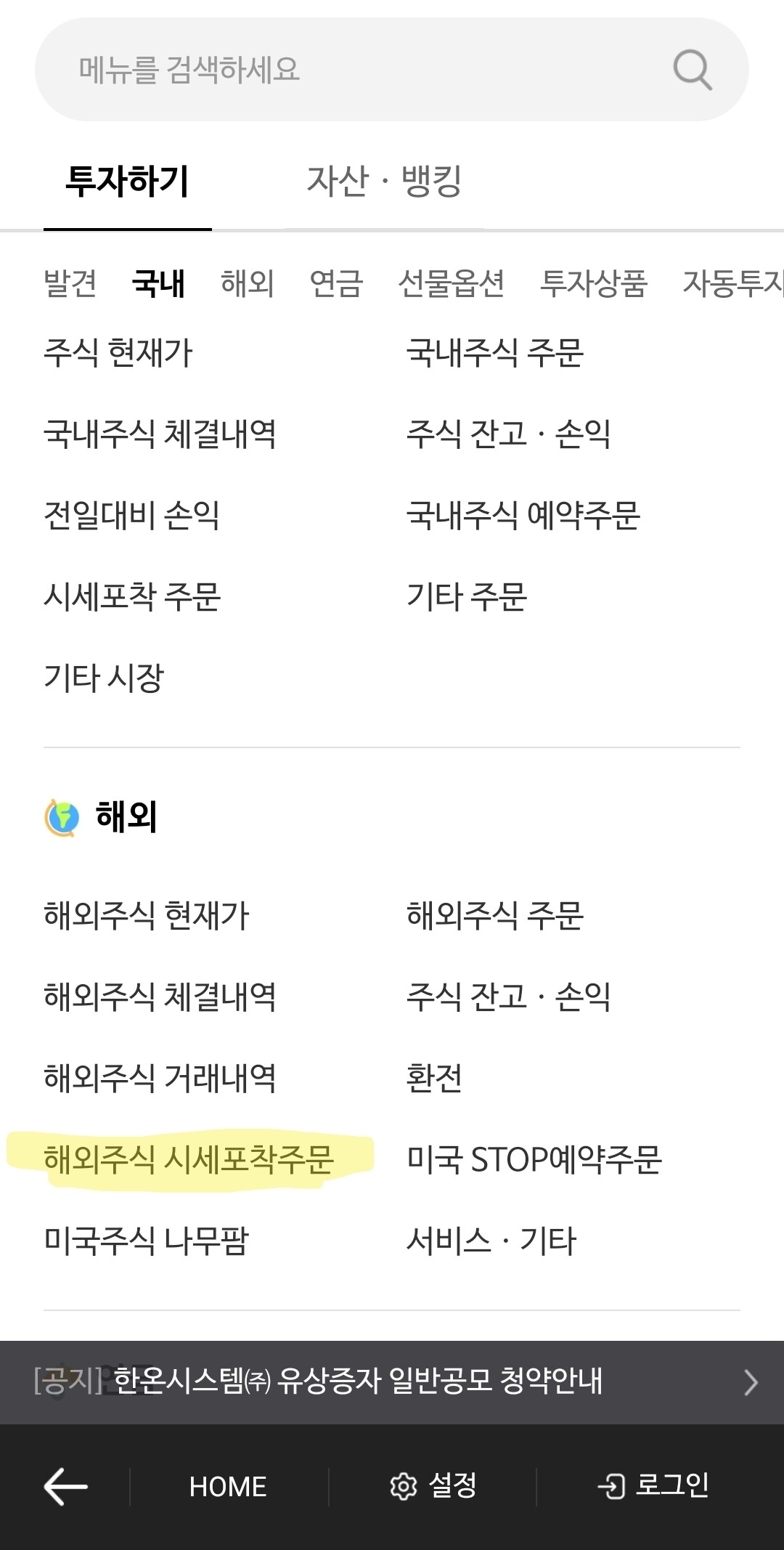Open 전일대비 손익

pos(131,516)
